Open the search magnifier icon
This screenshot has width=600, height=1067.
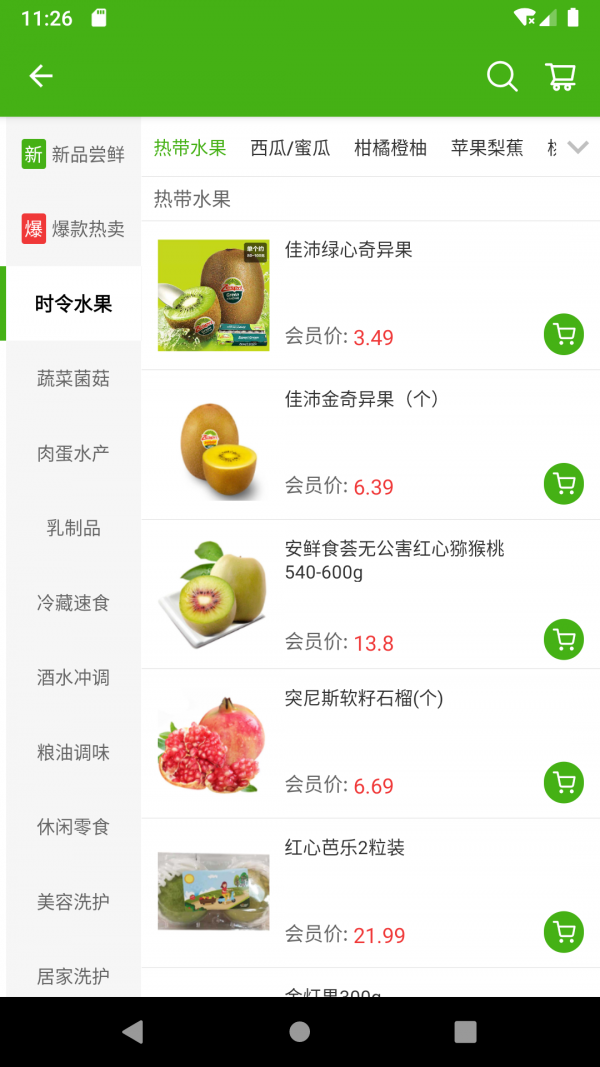pyautogui.click(x=502, y=76)
